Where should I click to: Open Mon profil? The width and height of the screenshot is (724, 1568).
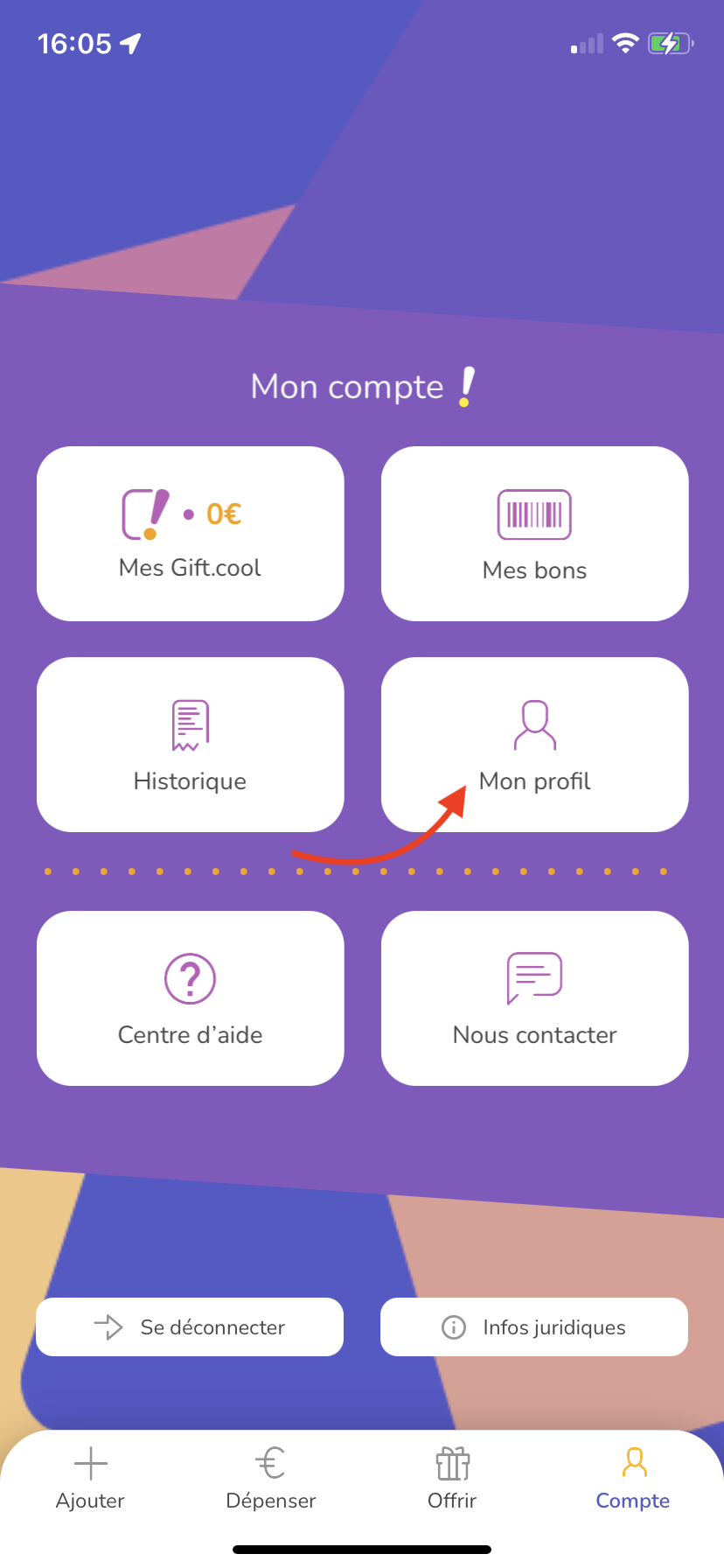pyautogui.click(x=534, y=744)
